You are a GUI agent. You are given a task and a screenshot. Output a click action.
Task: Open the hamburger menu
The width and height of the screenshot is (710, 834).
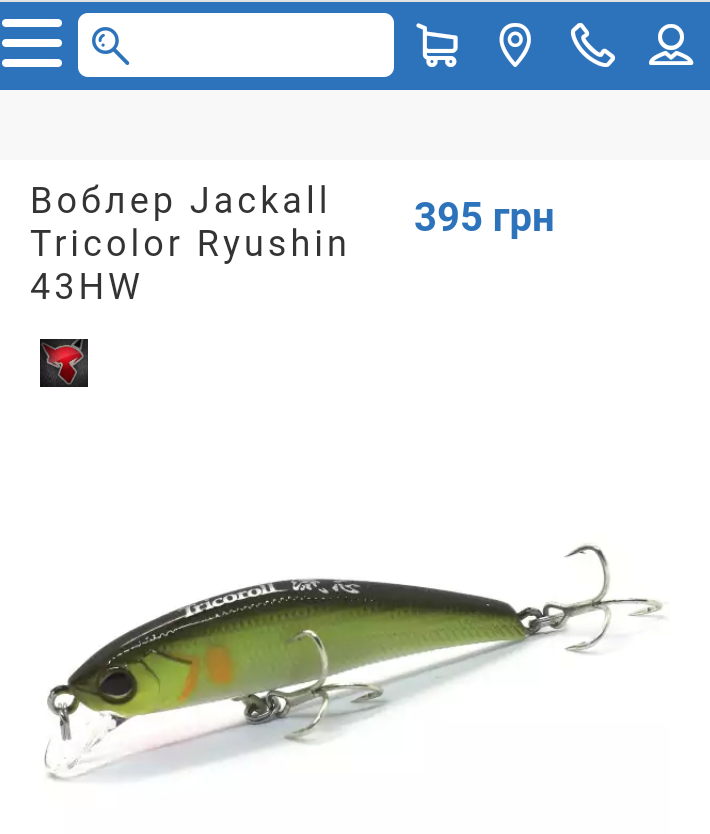click(x=32, y=44)
